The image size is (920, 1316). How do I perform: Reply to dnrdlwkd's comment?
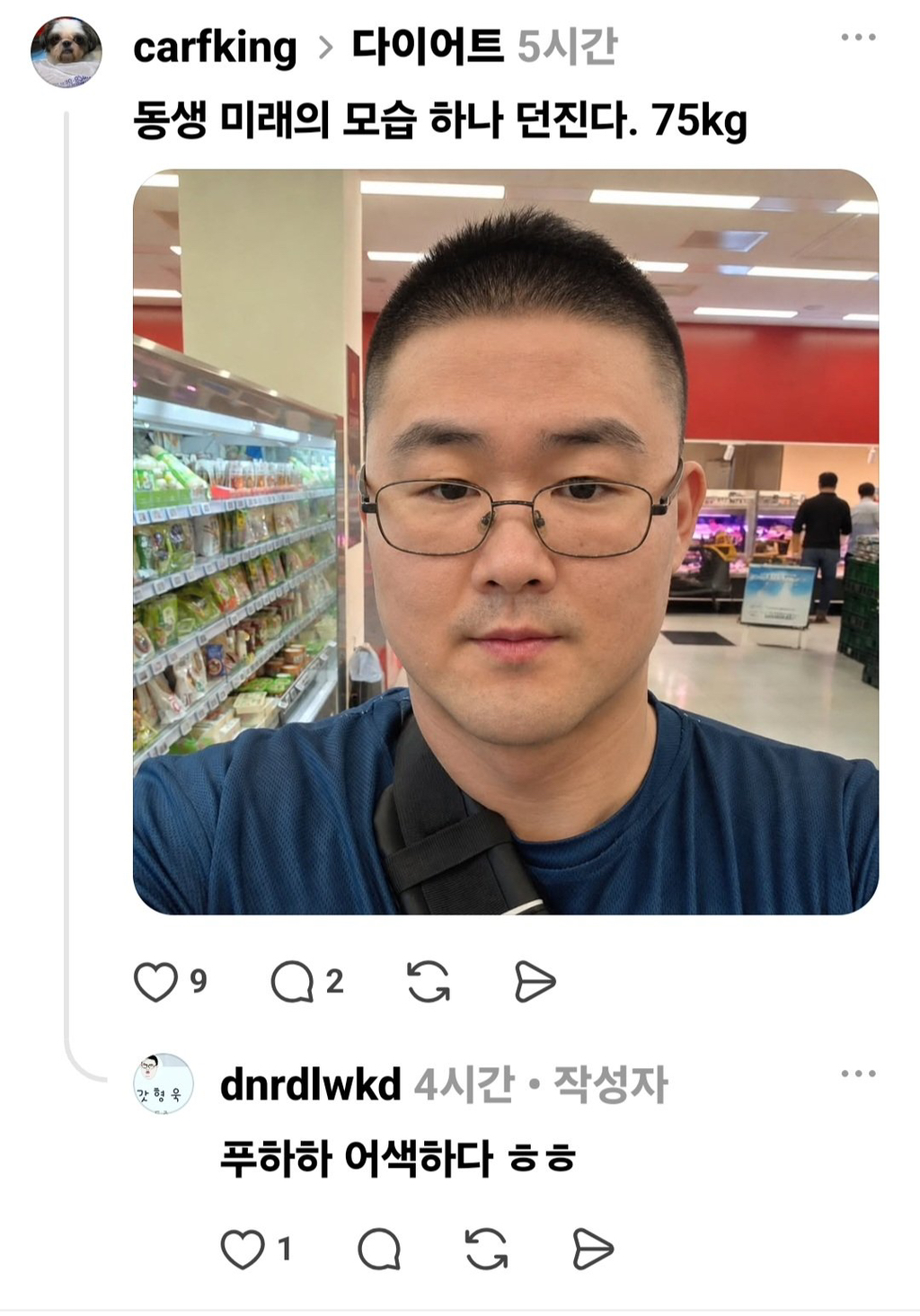[379, 1250]
